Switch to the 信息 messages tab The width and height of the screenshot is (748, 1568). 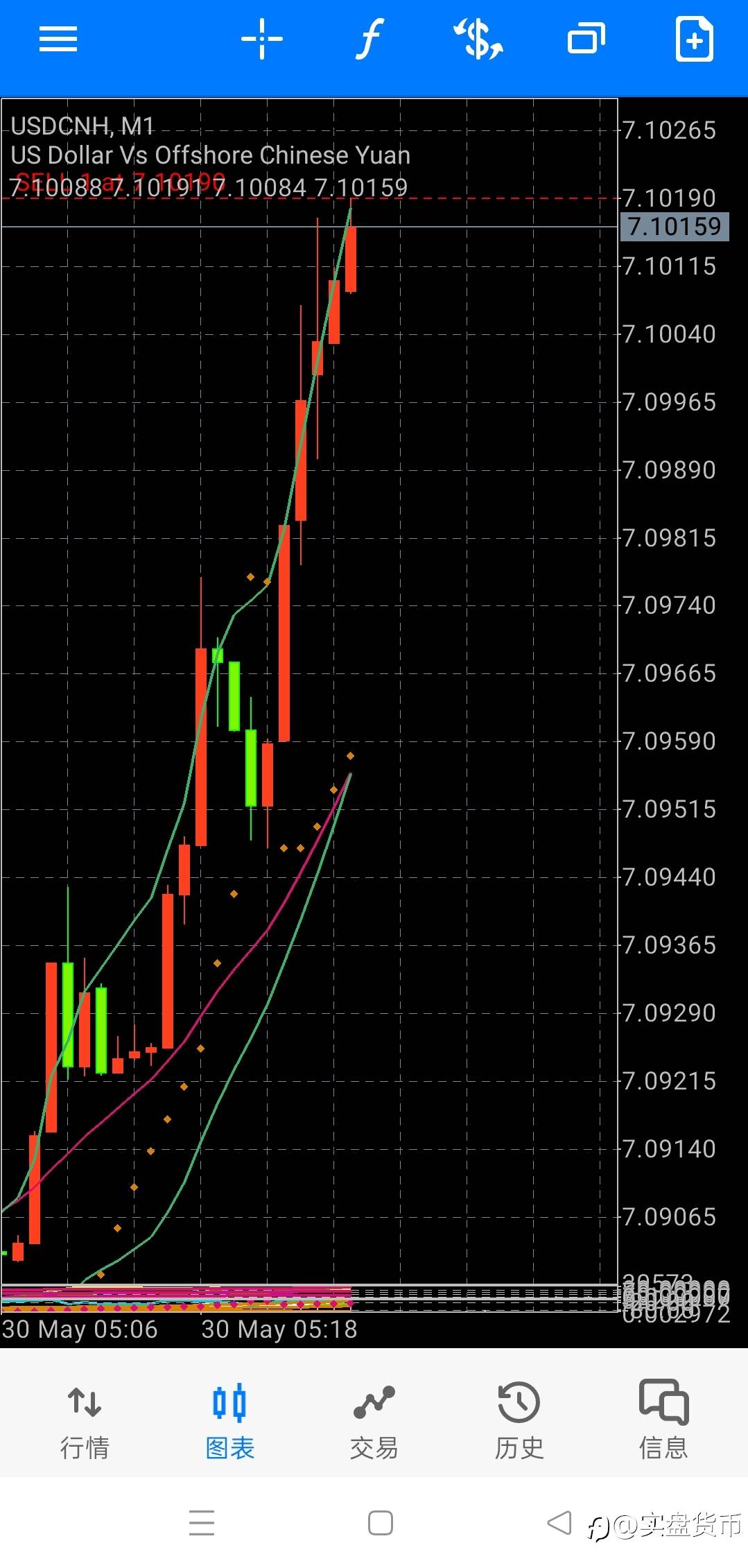click(663, 1420)
